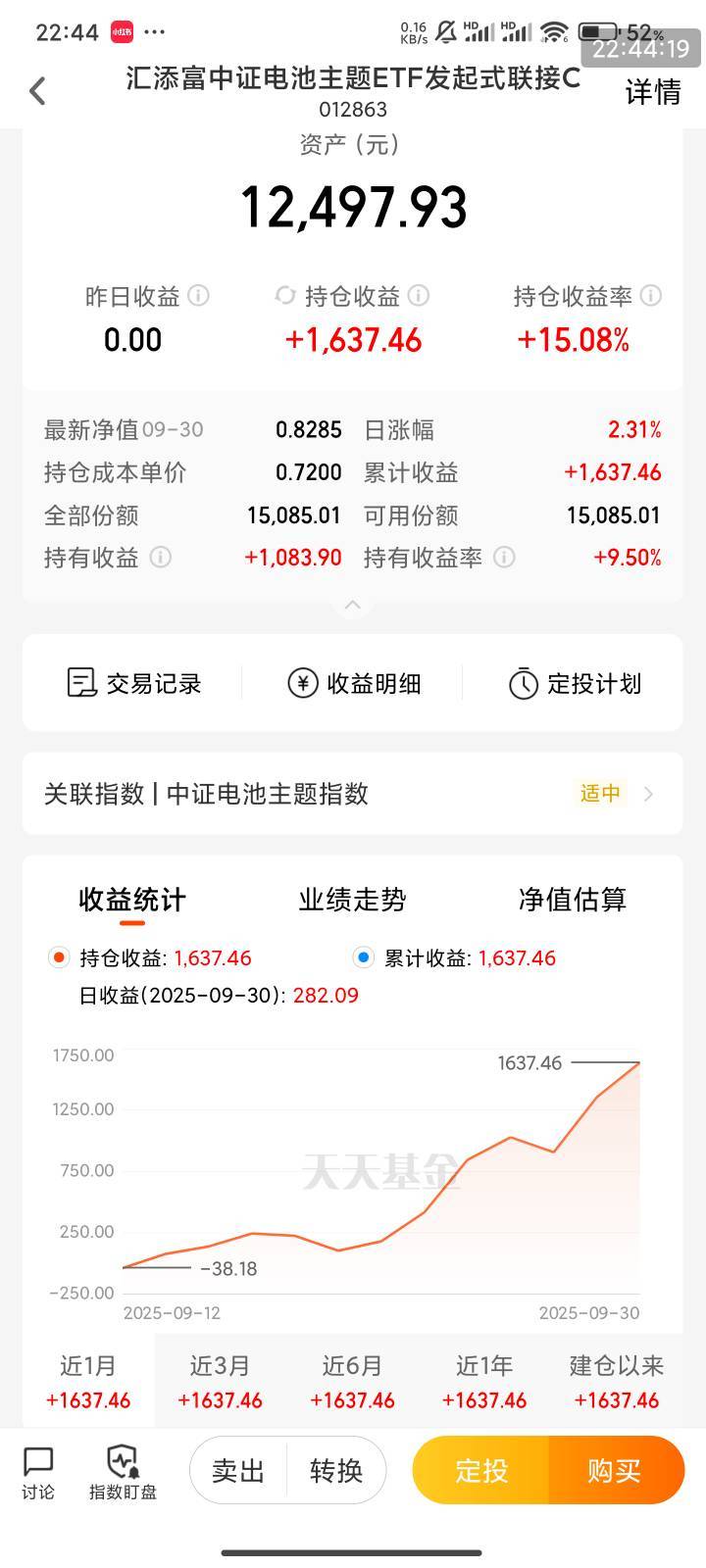
Task: Switch to the 业绩走势 tab
Action: click(352, 900)
